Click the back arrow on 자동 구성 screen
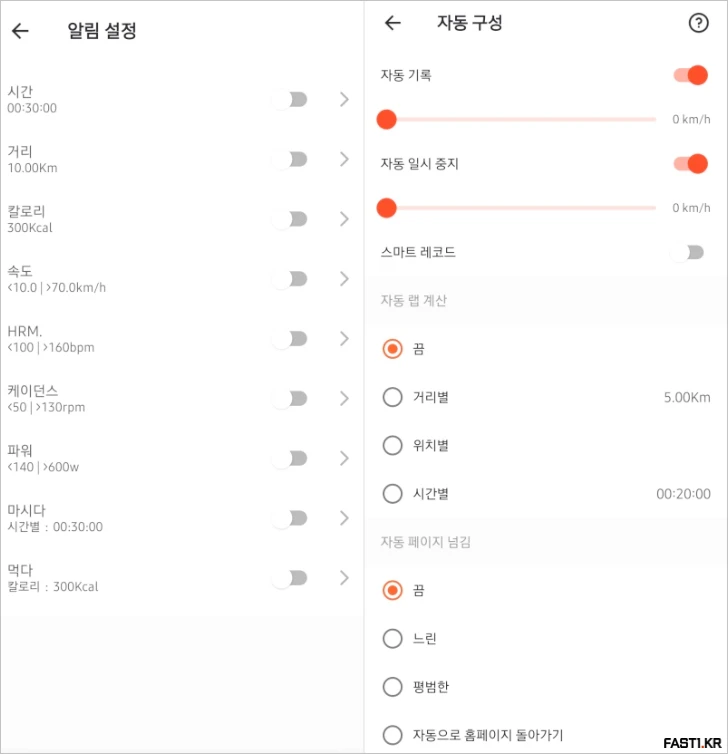This screenshot has width=728, height=754. click(392, 23)
